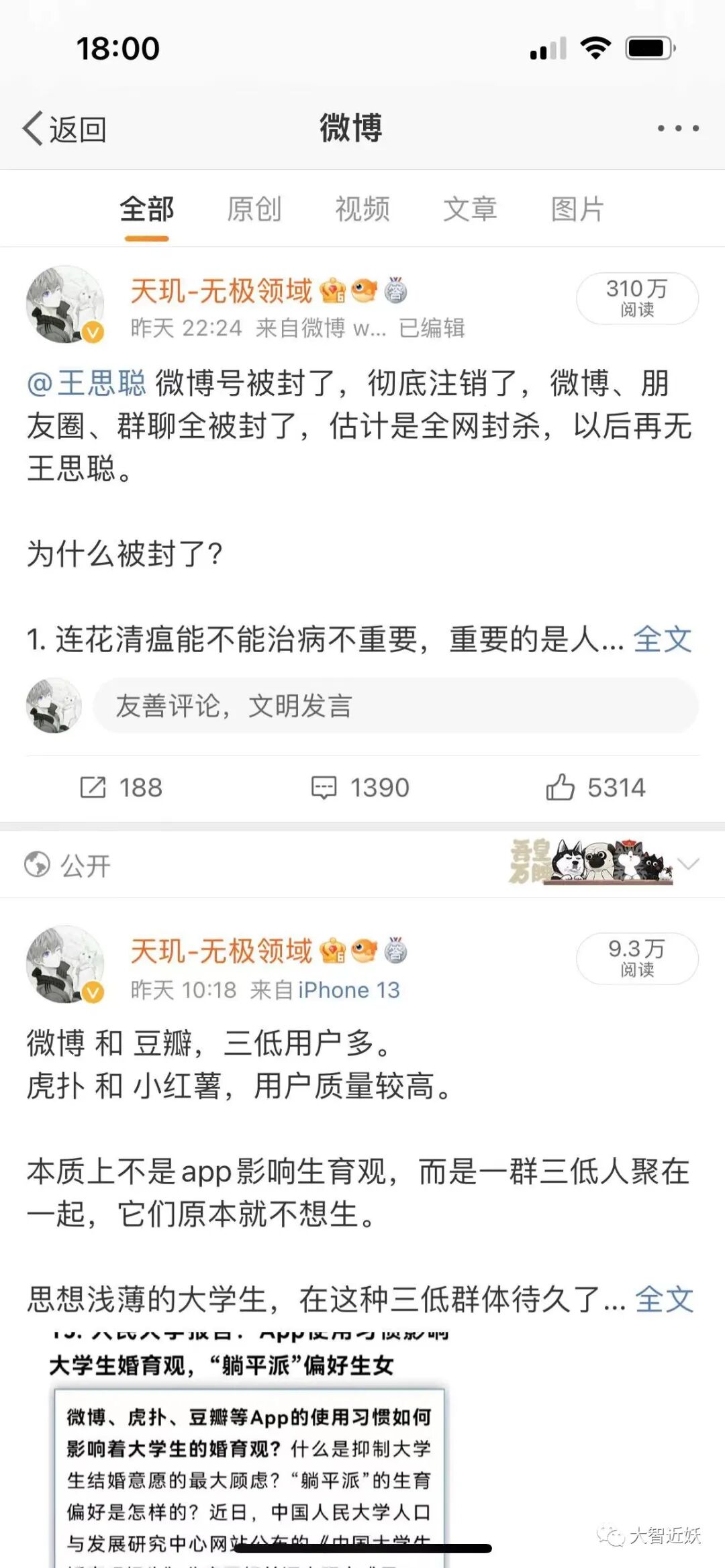The height and width of the screenshot is (1568, 725).
Task: Tap the avatar on the 10:18 post
Action: coord(65,964)
